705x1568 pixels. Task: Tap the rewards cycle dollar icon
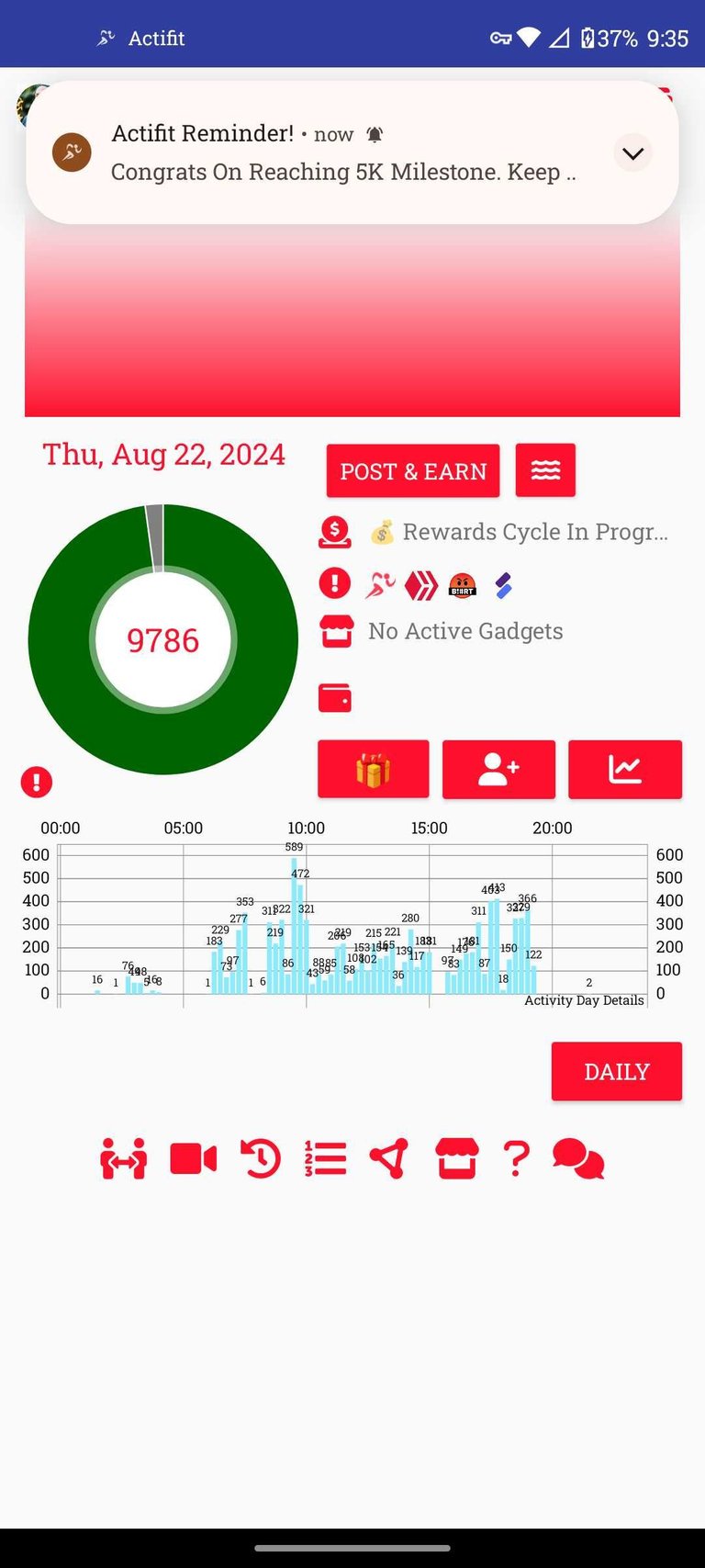335,532
